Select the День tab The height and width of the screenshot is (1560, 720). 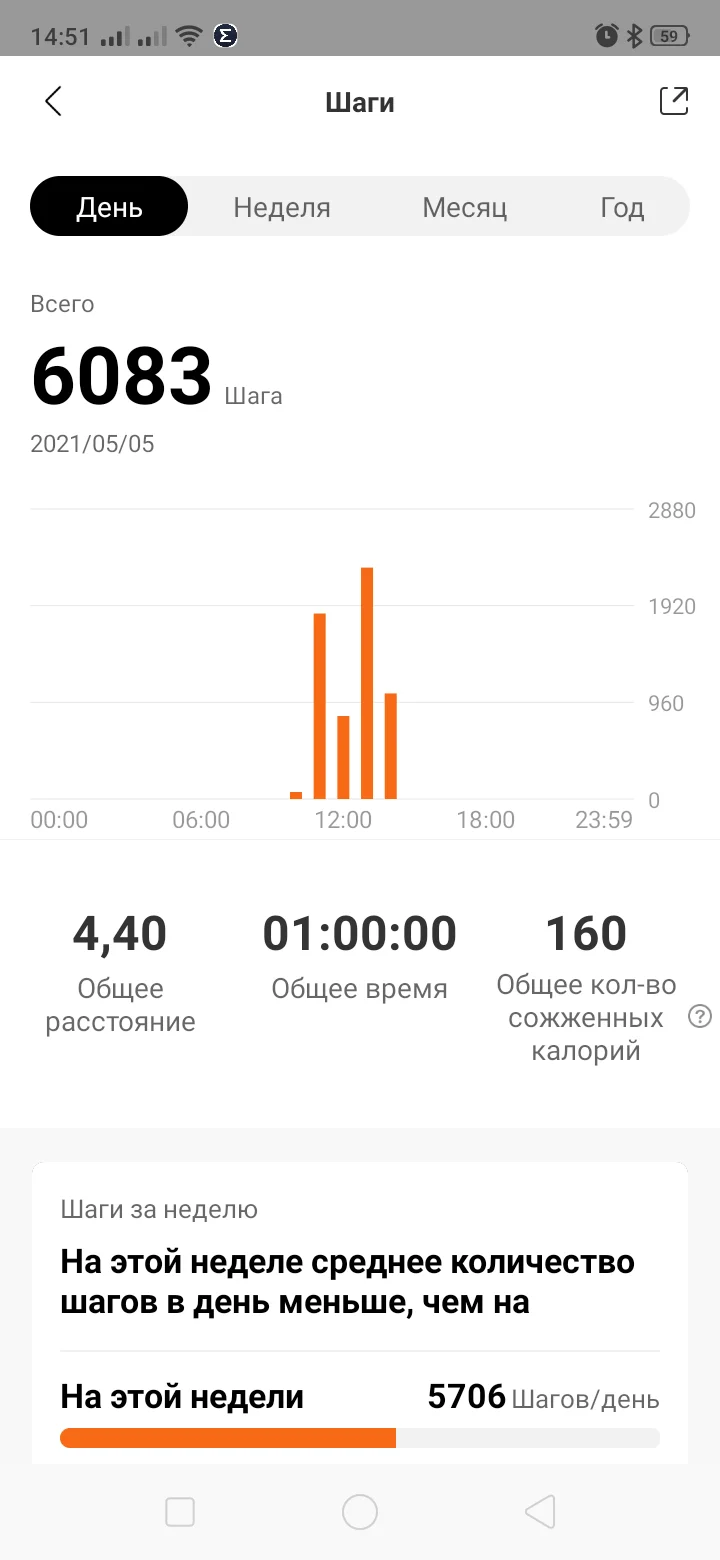point(110,207)
